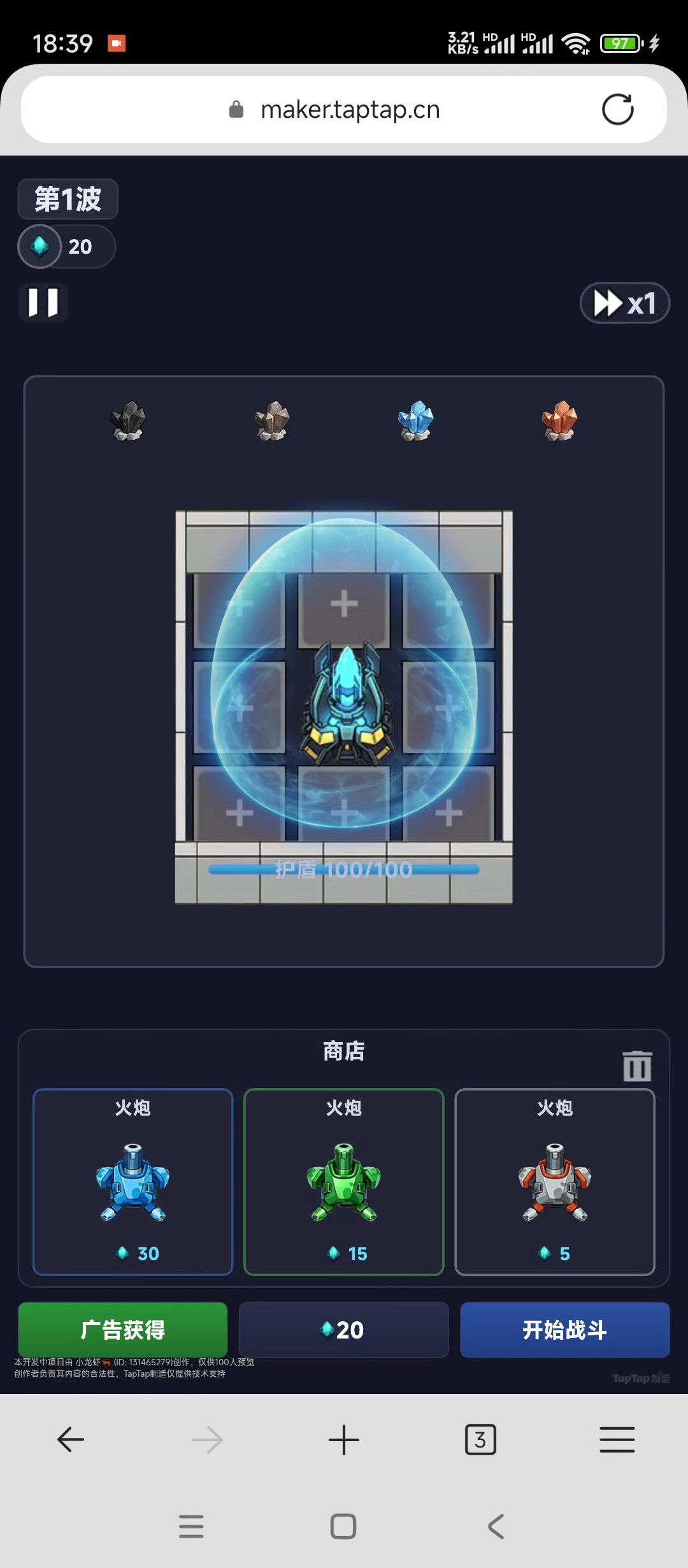688x1568 pixels.
Task: Pause the game
Action: (43, 303)
